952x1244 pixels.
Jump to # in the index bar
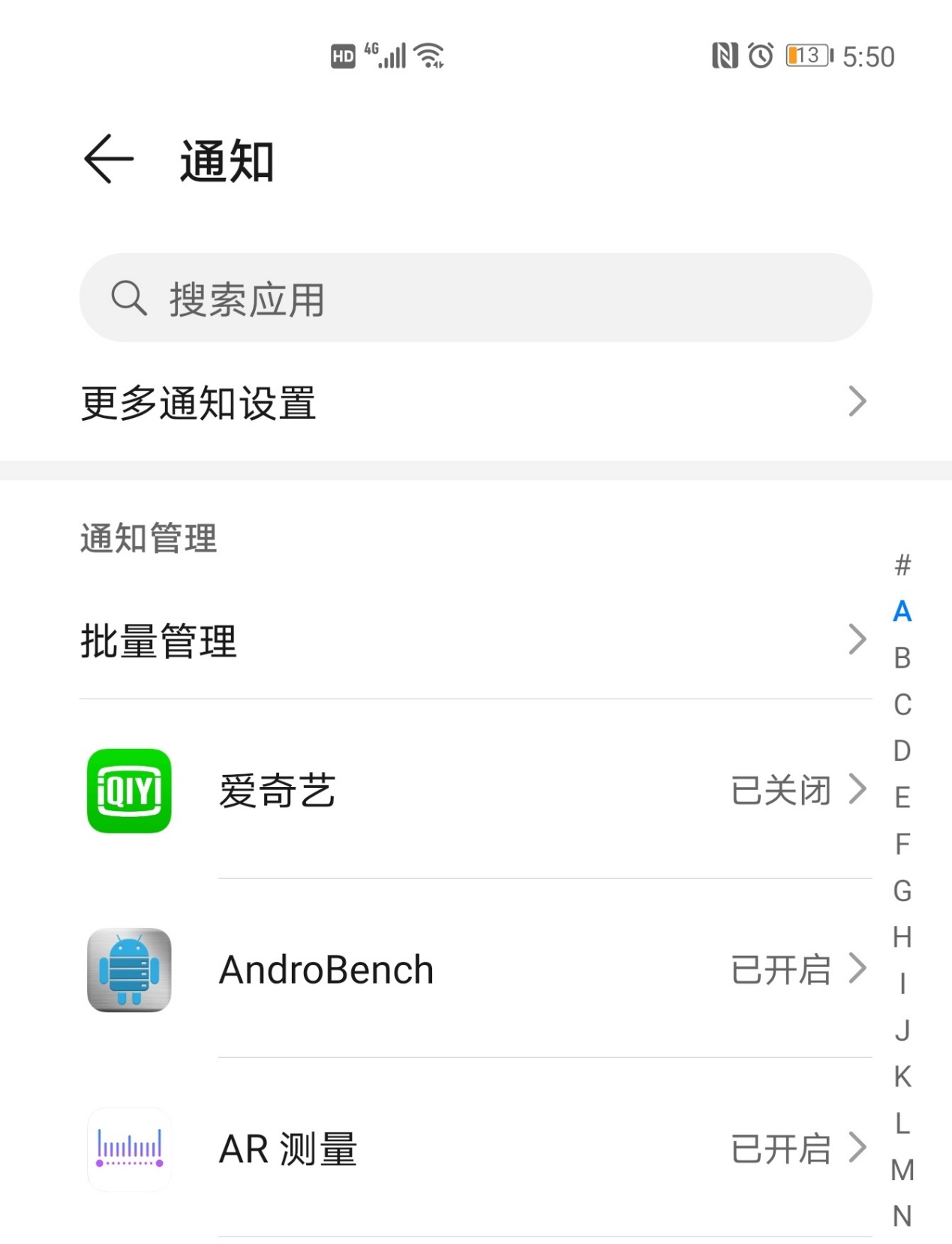(902, 565)
